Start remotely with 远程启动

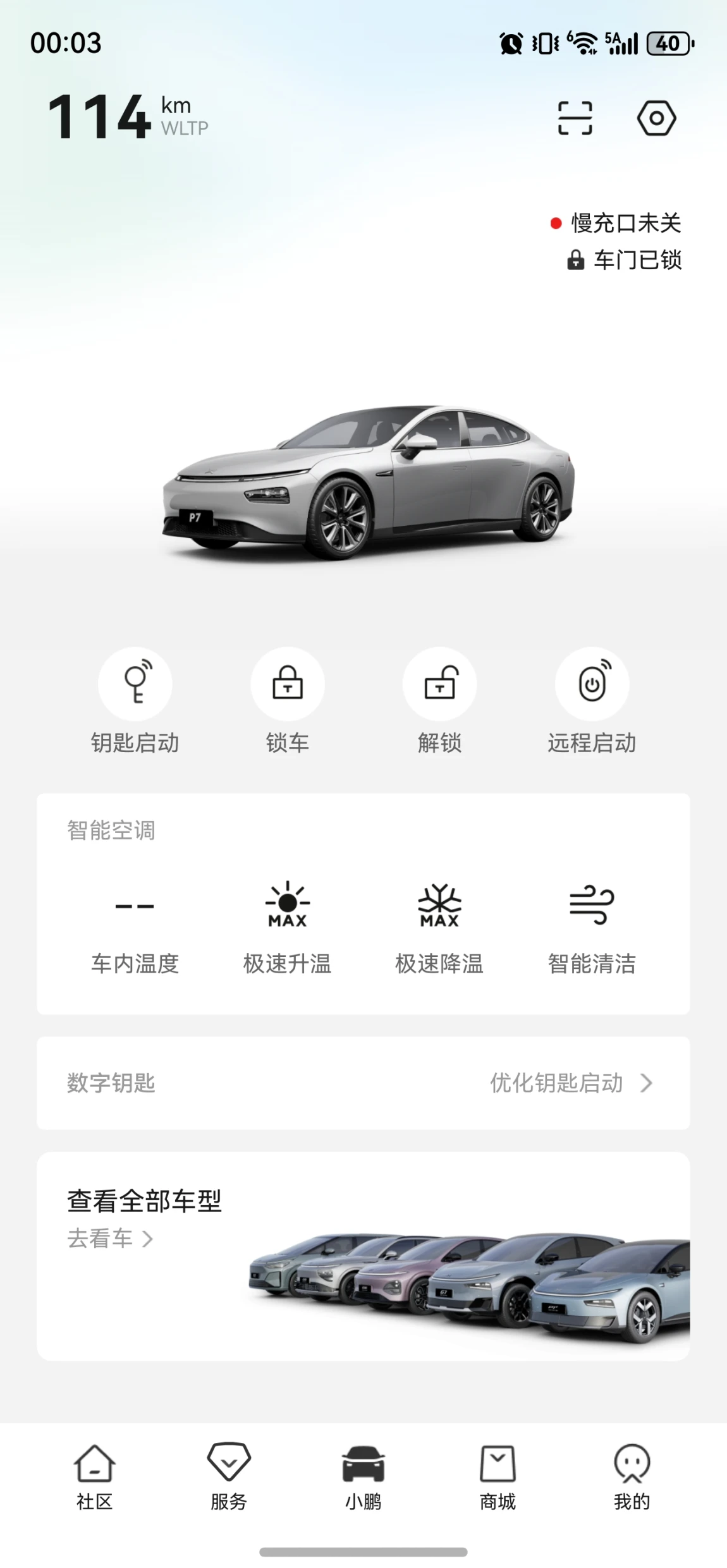[x=592, y=684]
